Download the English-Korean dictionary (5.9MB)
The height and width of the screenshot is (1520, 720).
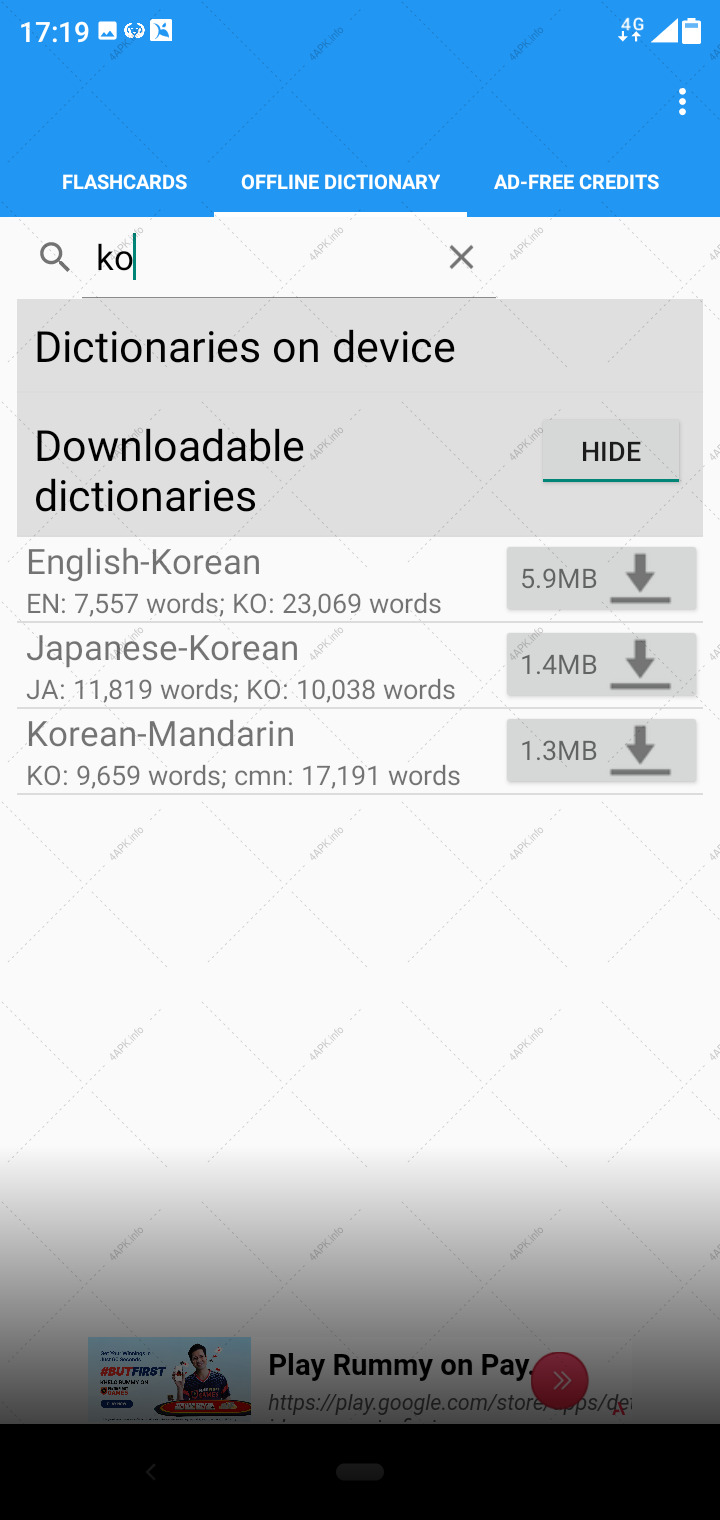[x=601, y=578]
